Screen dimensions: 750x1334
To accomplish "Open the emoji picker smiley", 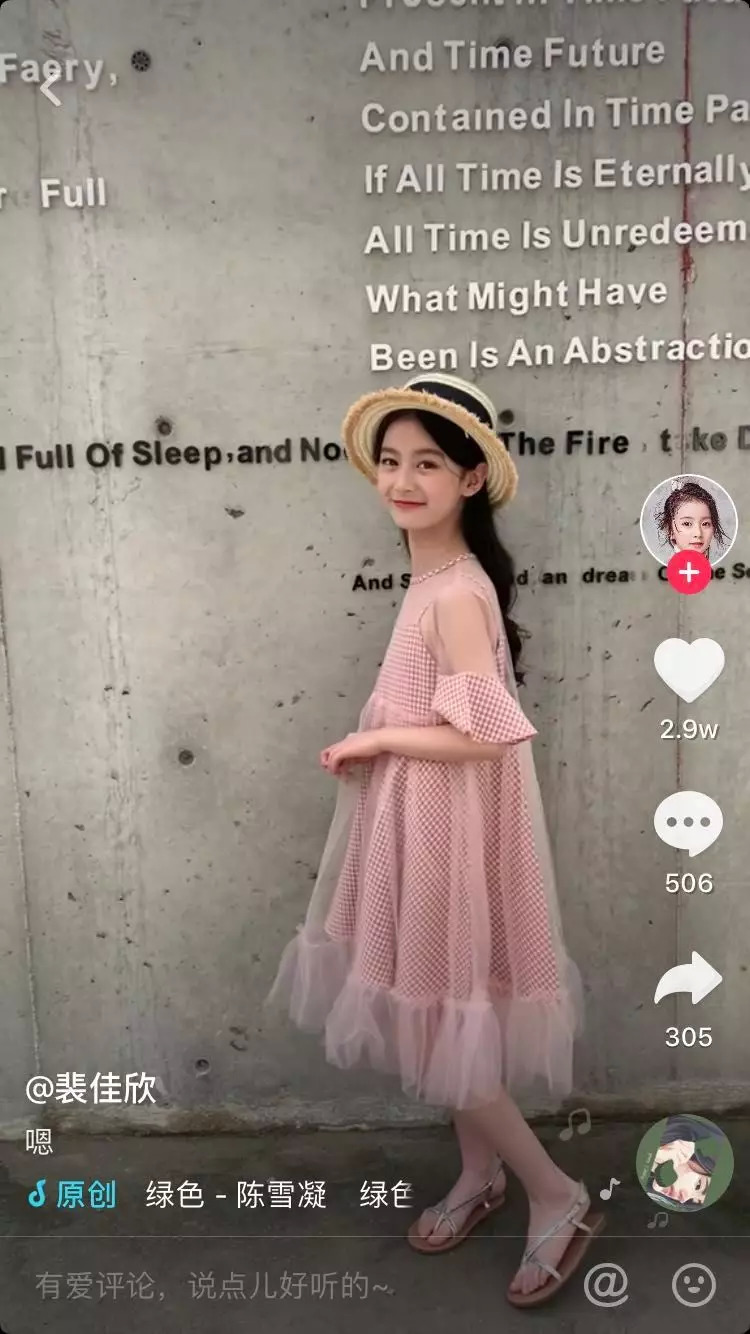I will (694, 1284).
